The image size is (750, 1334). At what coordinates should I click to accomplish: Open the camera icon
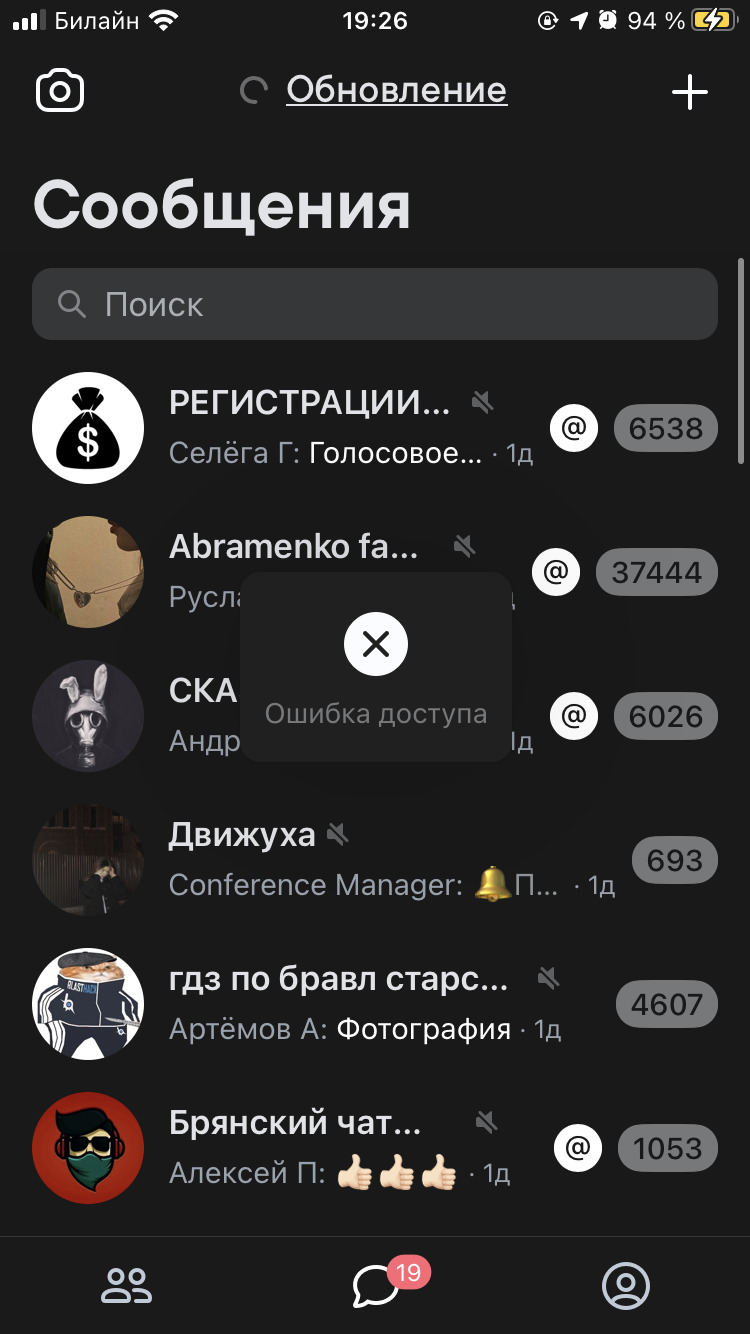[60, 92]
